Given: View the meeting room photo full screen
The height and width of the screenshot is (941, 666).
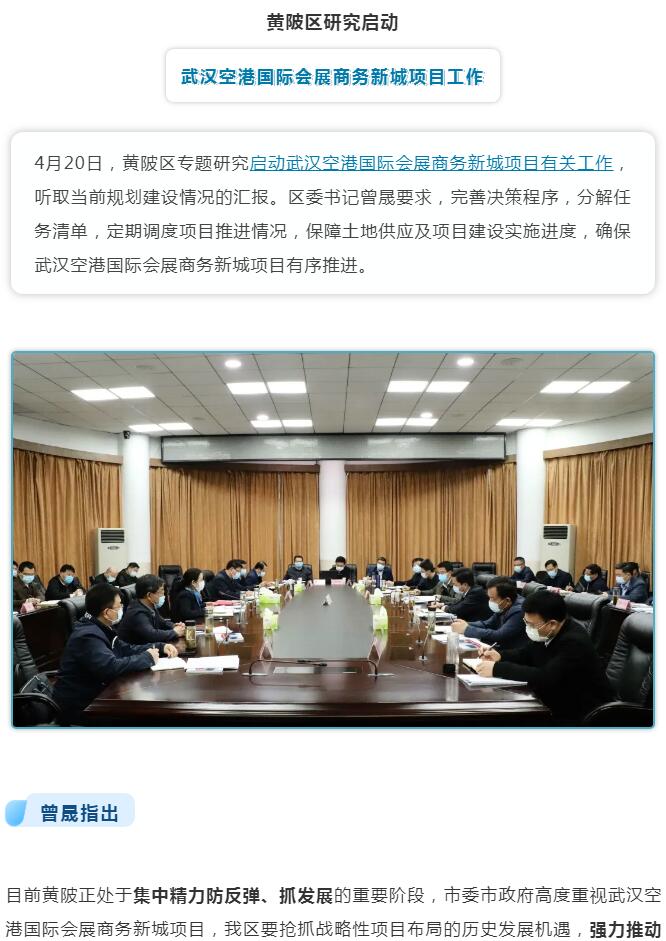Looking at the screenshot, I should coord(333,539).
